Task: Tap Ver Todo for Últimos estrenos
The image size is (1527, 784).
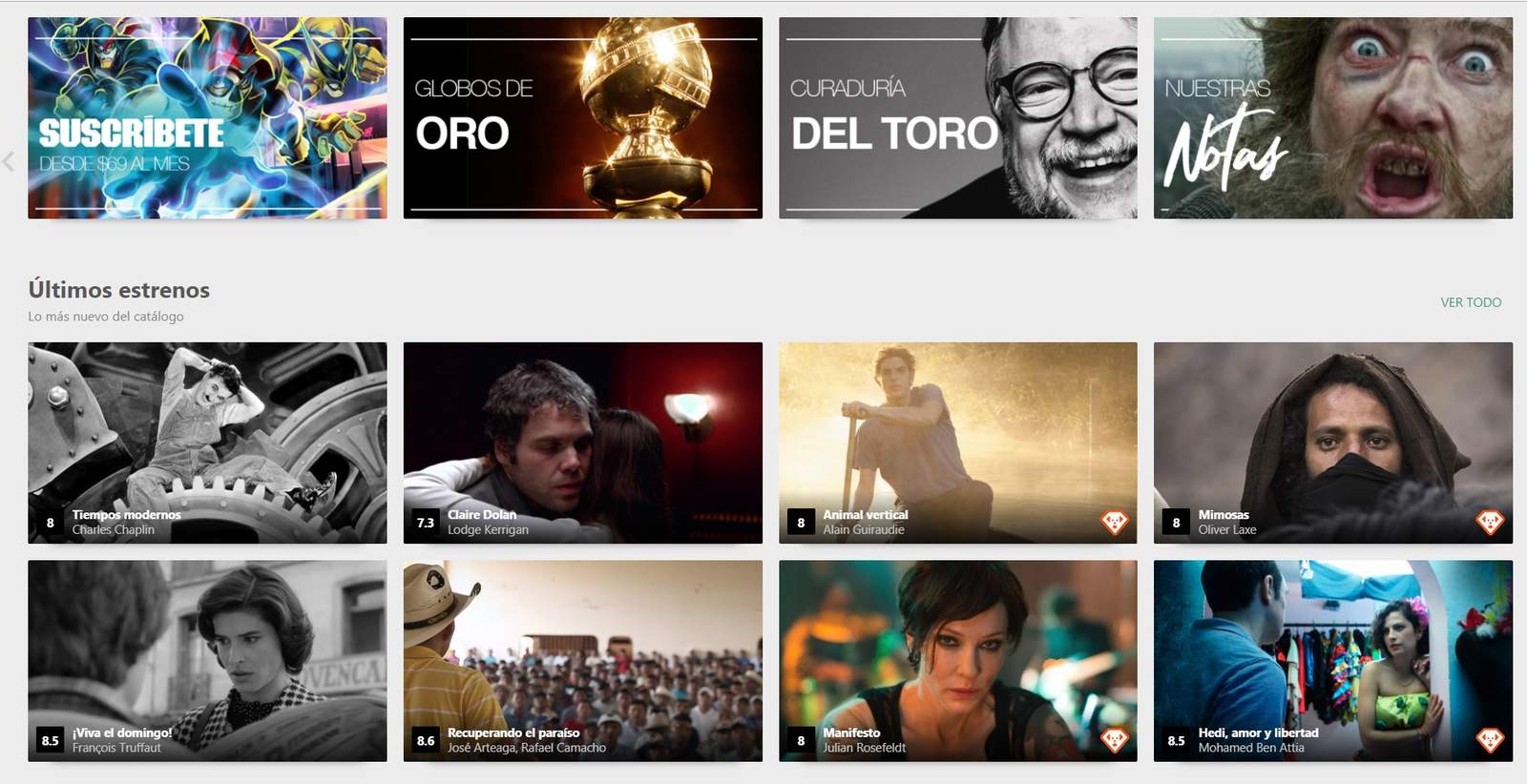Action: click(1471, 302)
